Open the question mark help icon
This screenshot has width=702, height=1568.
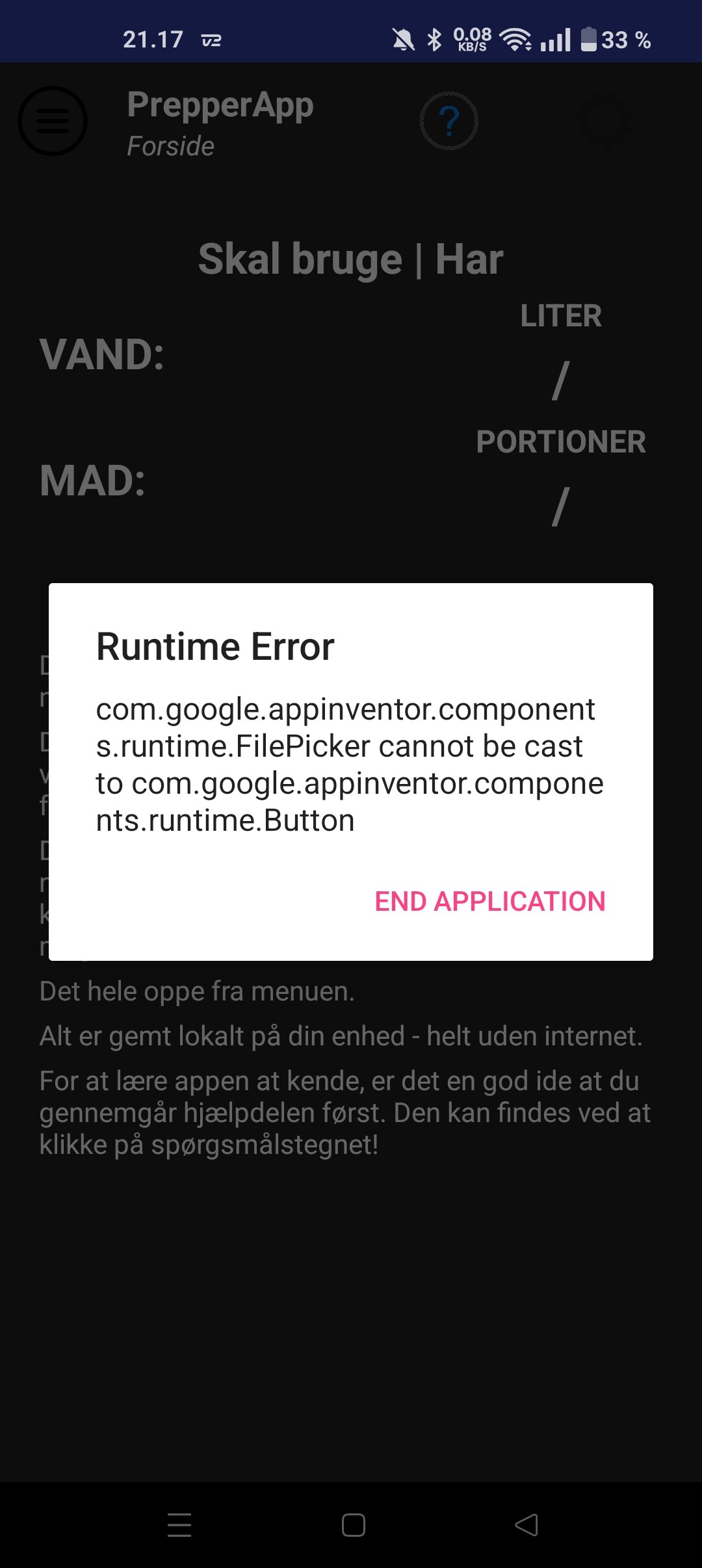tap(449, 121)
